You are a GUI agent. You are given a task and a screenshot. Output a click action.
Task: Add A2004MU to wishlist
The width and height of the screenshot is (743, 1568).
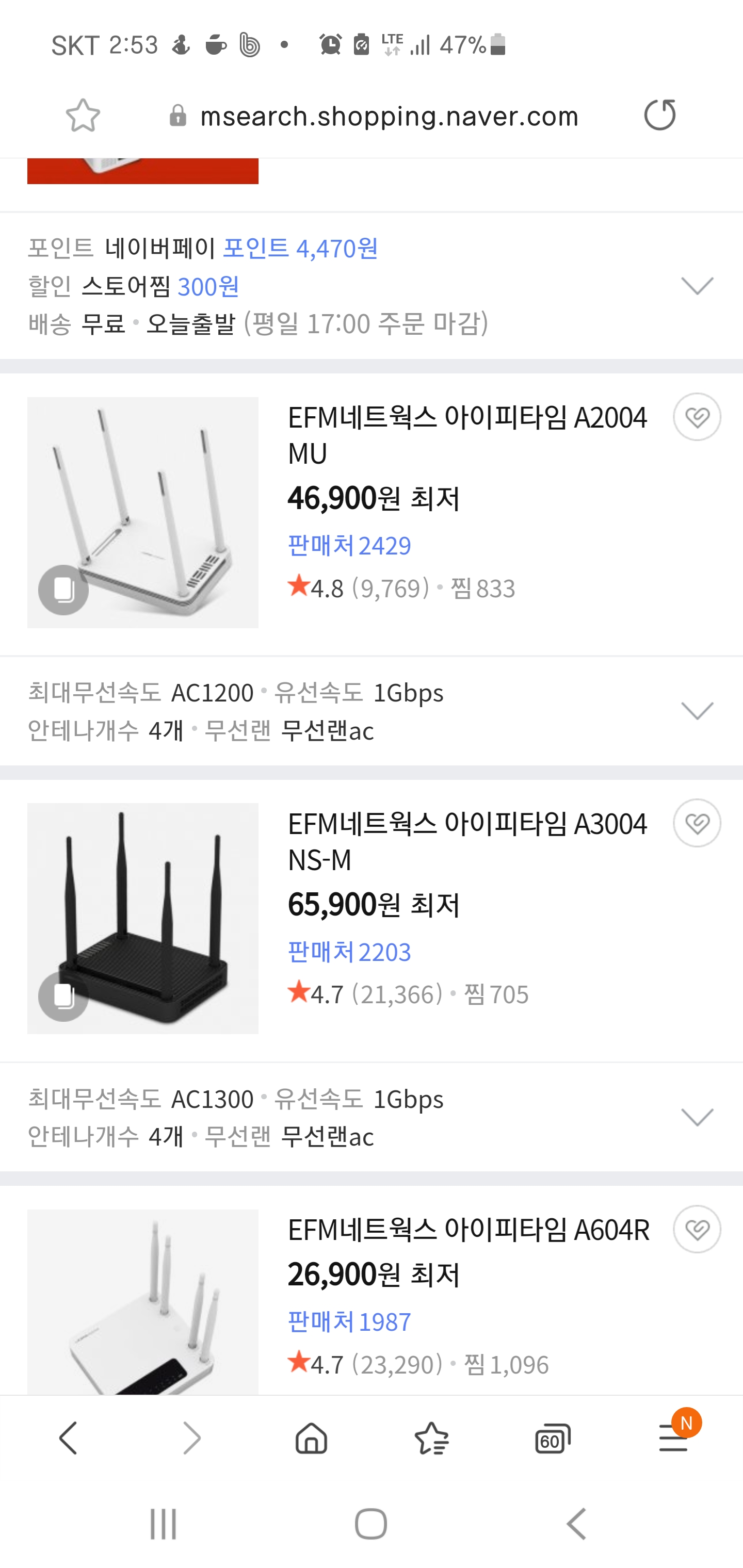pyautogui.click(x=697, y=417)
